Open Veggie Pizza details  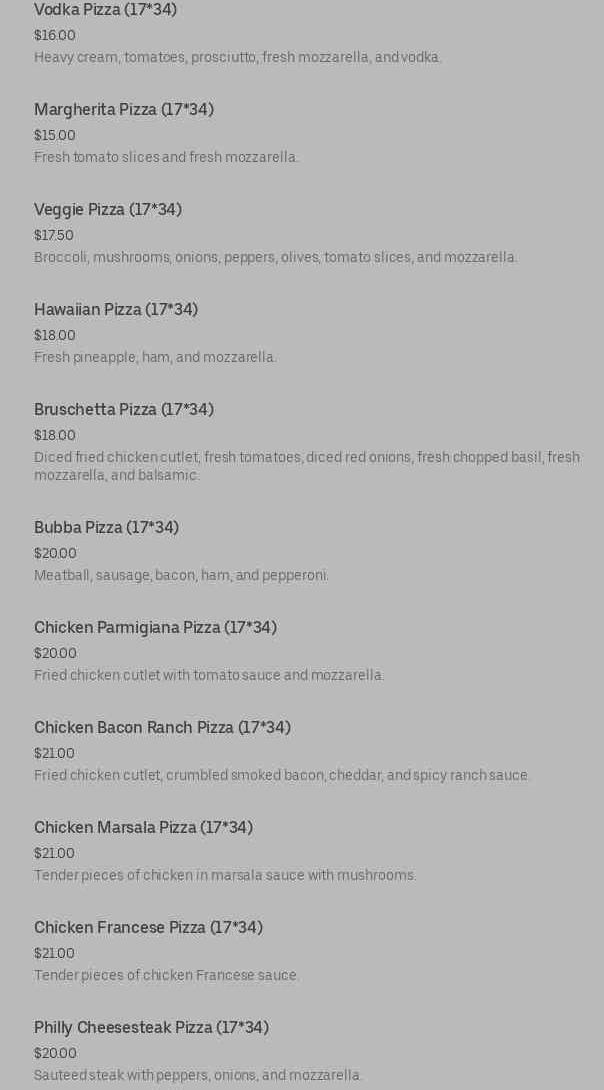tap(108, 210)
